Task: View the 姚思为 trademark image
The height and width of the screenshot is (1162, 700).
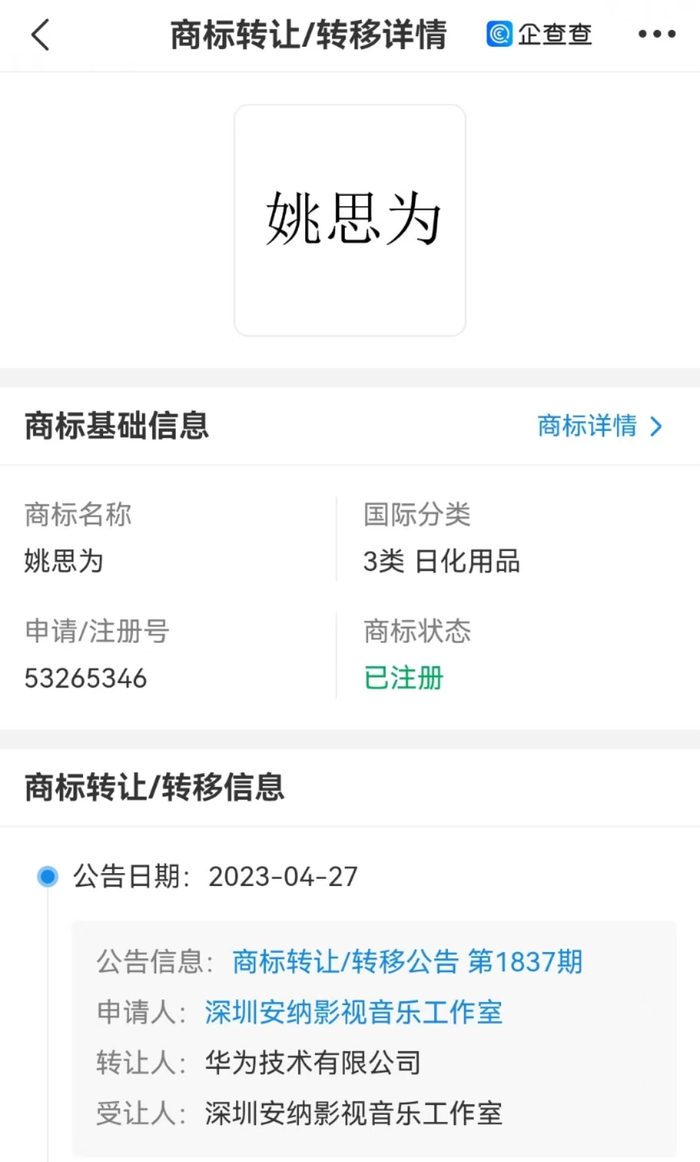Action: 350,220
